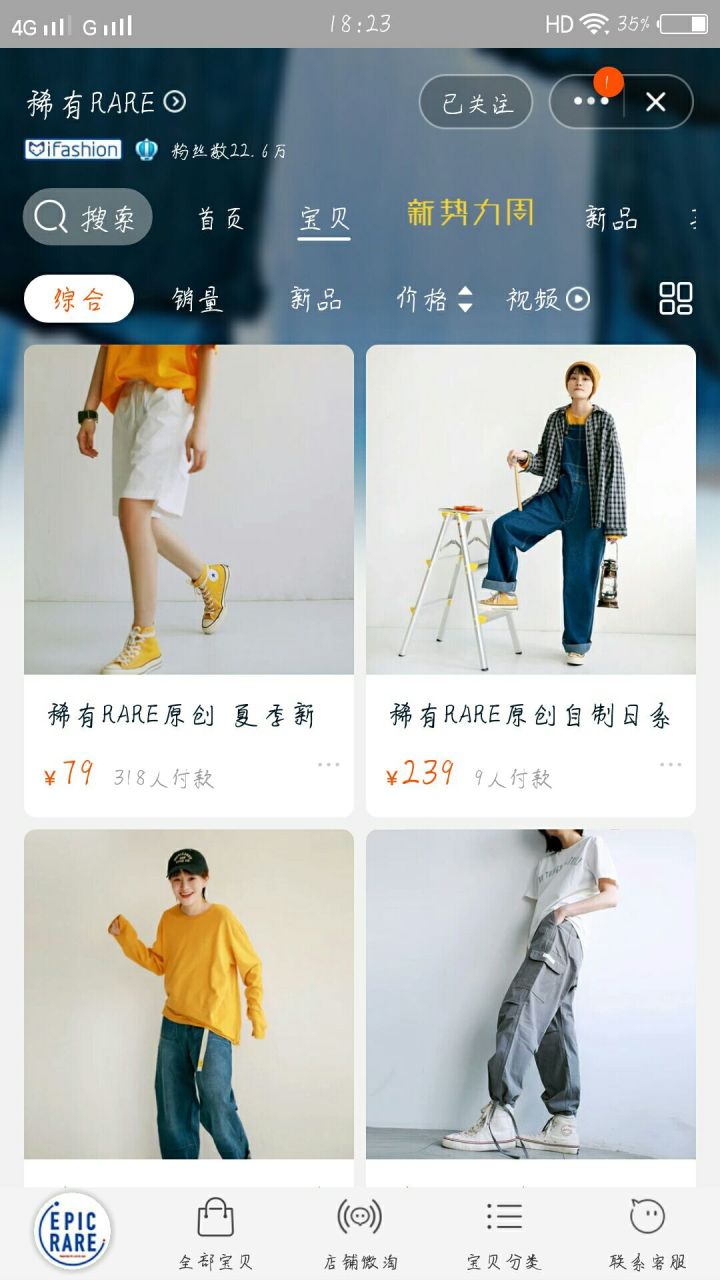Contact 联系客服 customer service
Screen dimensions: 720x1280
pos(648,1233)
